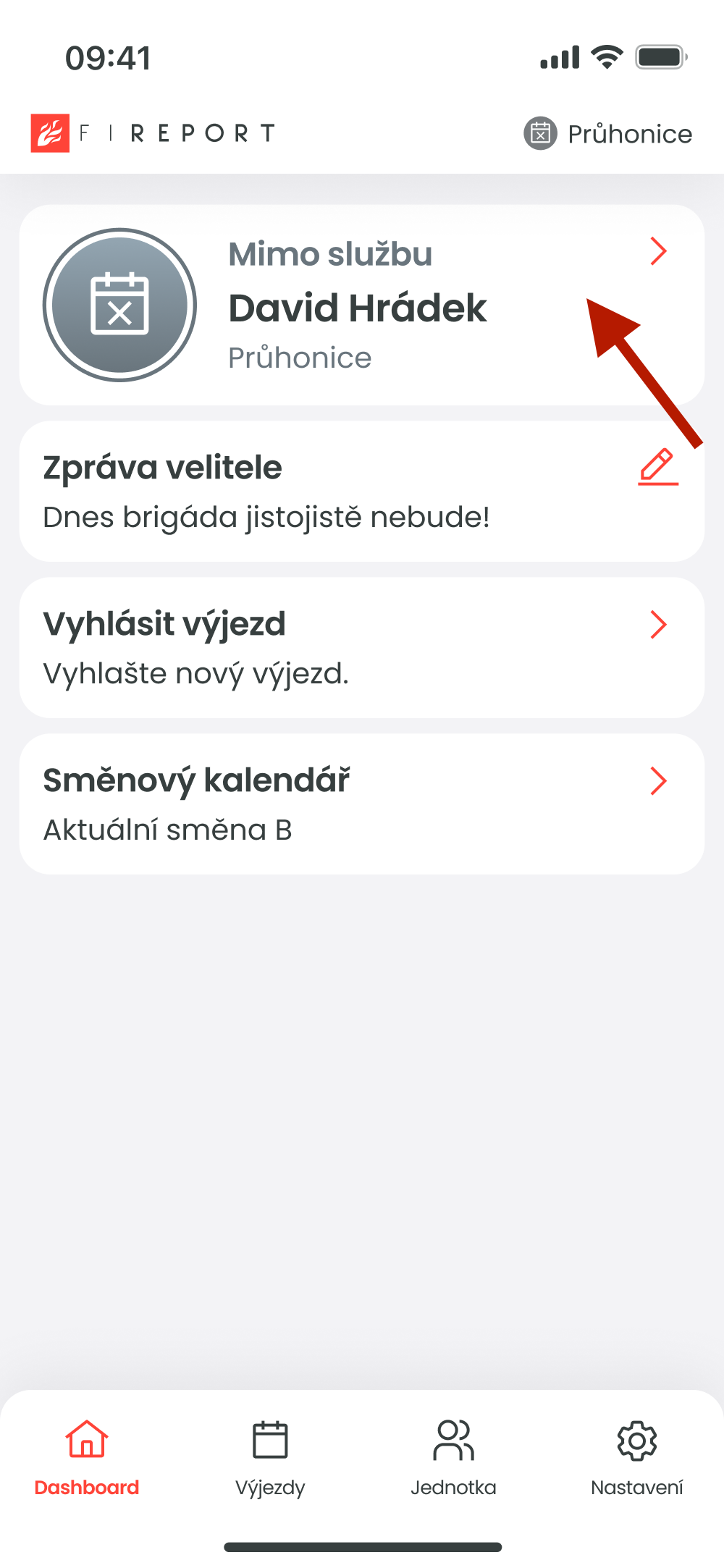Expand Směnový kalendář with its chevron

tap(657, 781)
